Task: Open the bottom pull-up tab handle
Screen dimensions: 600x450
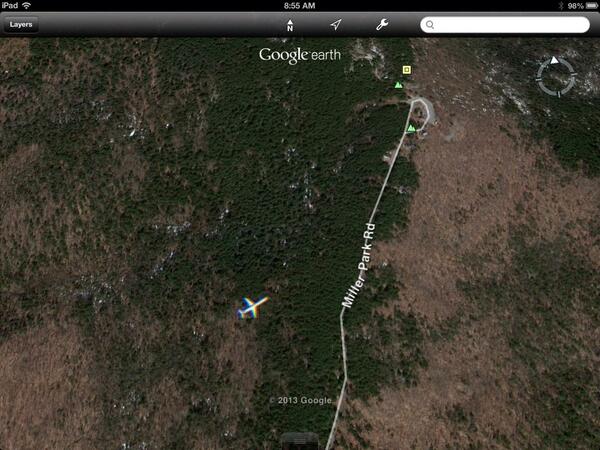Action: (300, 439)
